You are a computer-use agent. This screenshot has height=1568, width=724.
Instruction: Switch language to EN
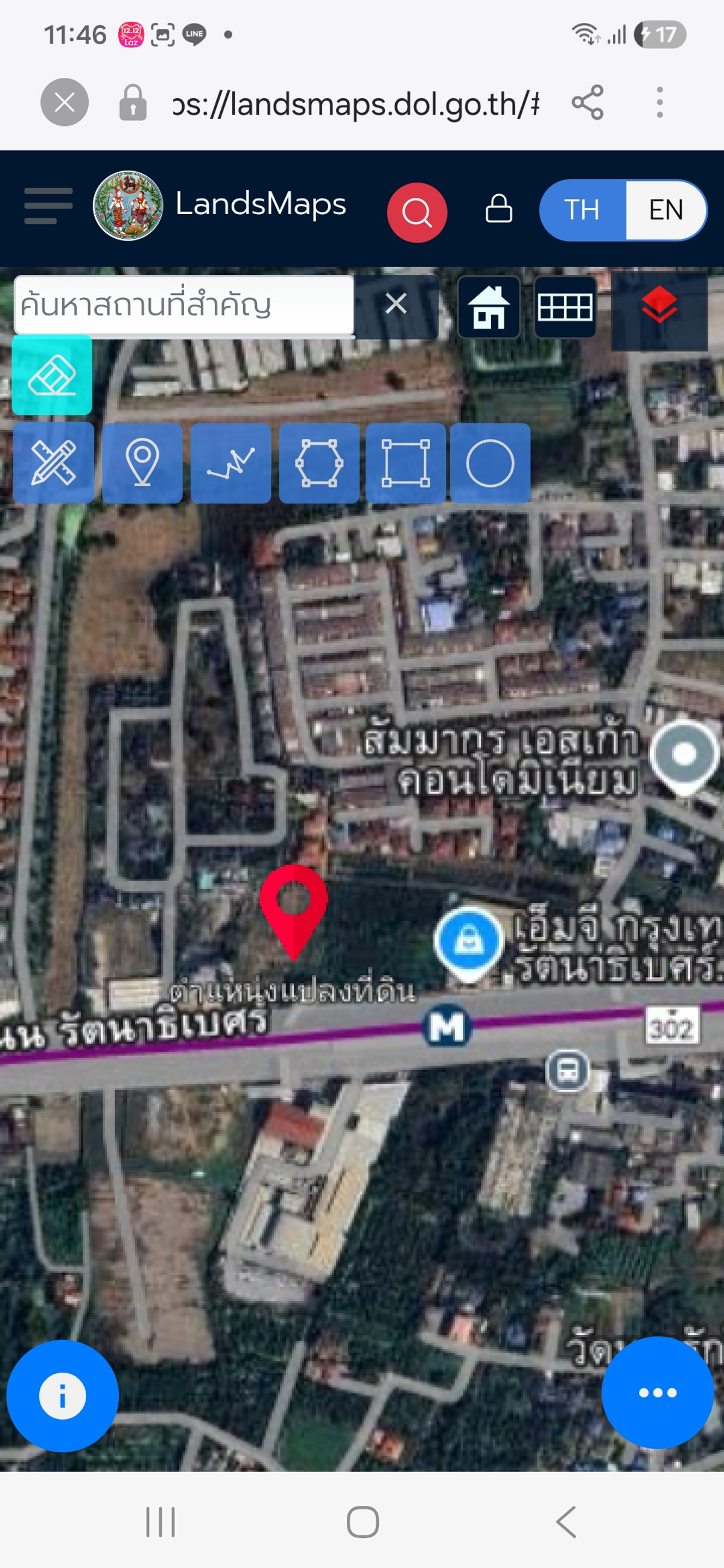(x=665, y=210)
